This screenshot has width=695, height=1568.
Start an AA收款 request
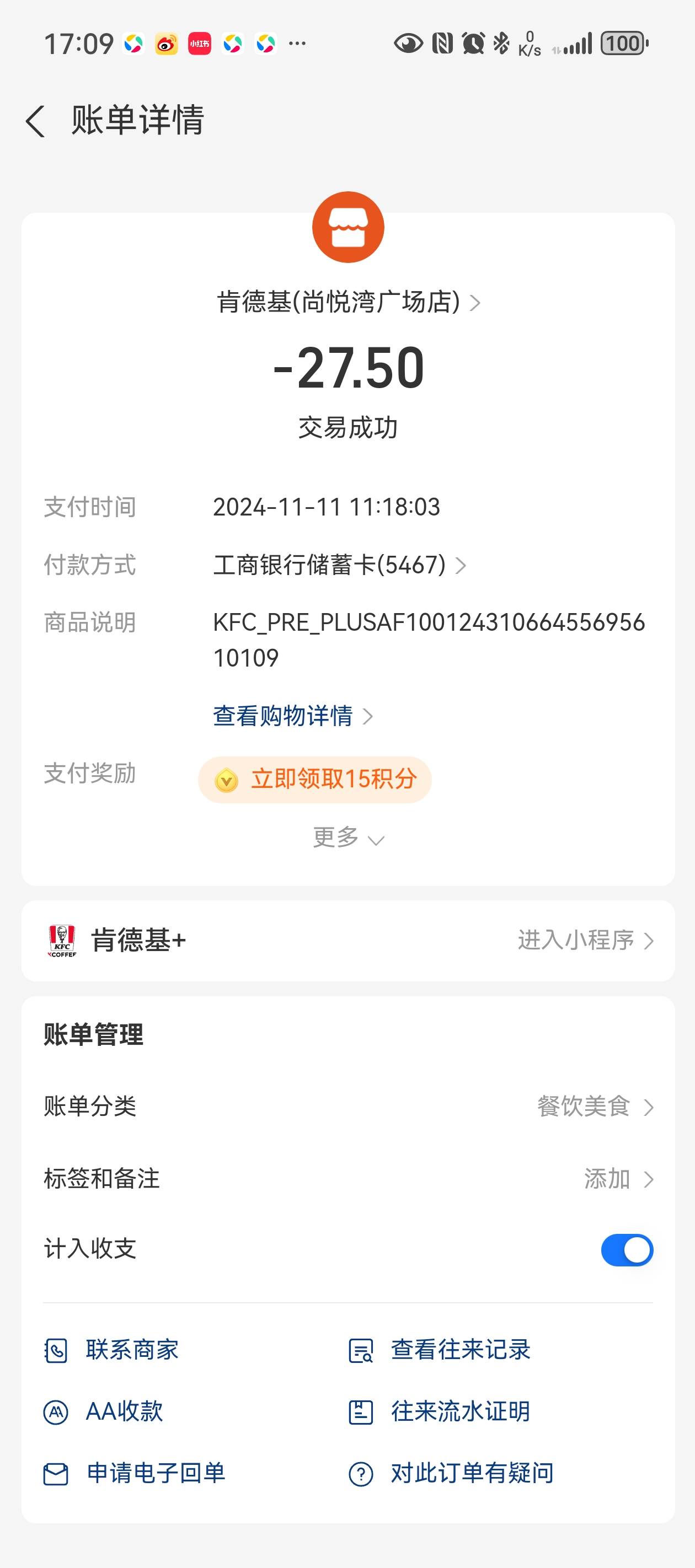point(104,1411)
